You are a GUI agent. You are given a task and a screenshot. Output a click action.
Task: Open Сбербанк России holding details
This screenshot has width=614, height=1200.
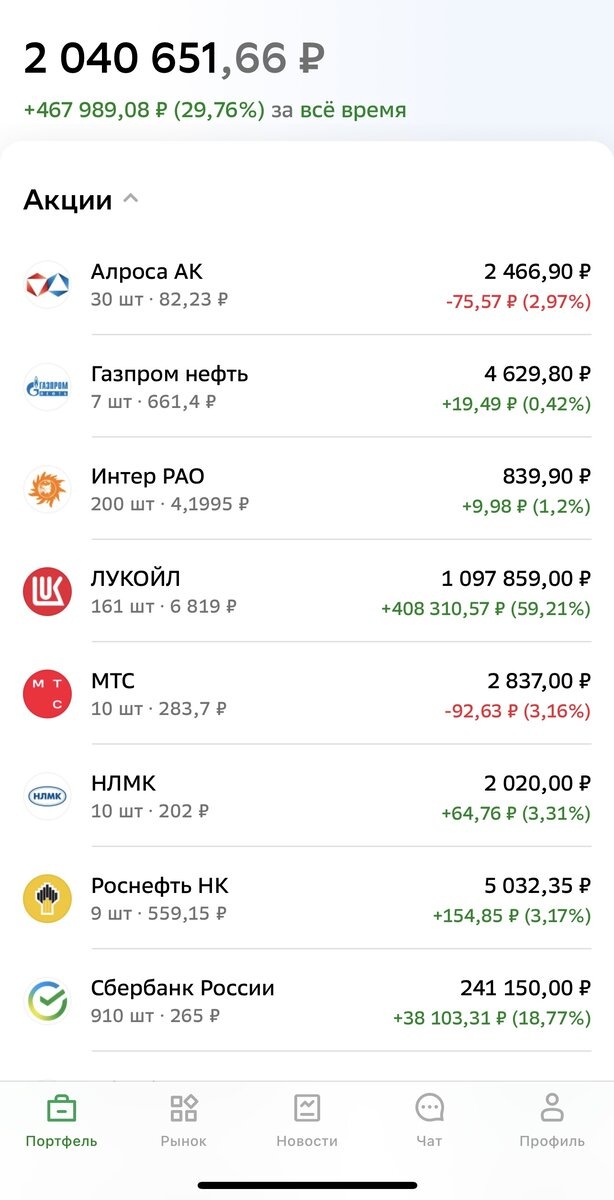[x=307, y=1001]
